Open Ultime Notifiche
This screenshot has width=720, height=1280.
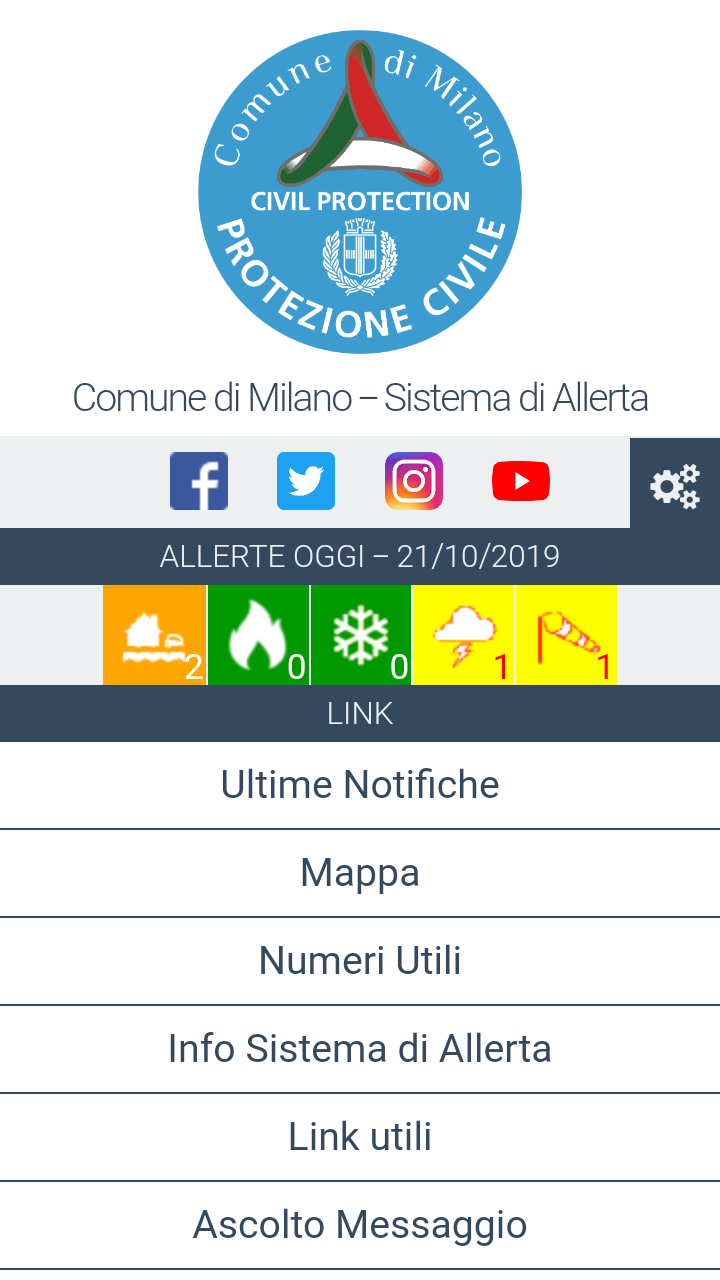click(x=360, y=785)
